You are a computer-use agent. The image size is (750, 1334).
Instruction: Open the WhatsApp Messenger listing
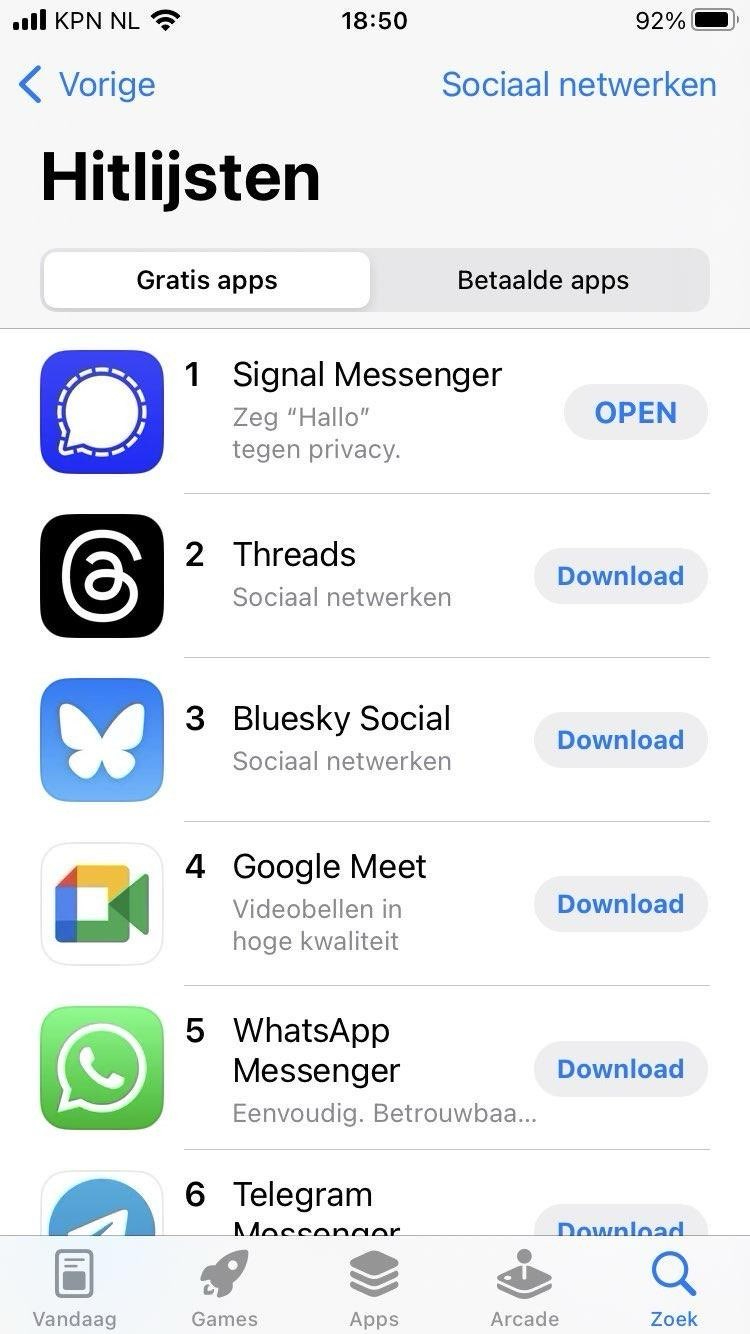(x=316, y=1050)
